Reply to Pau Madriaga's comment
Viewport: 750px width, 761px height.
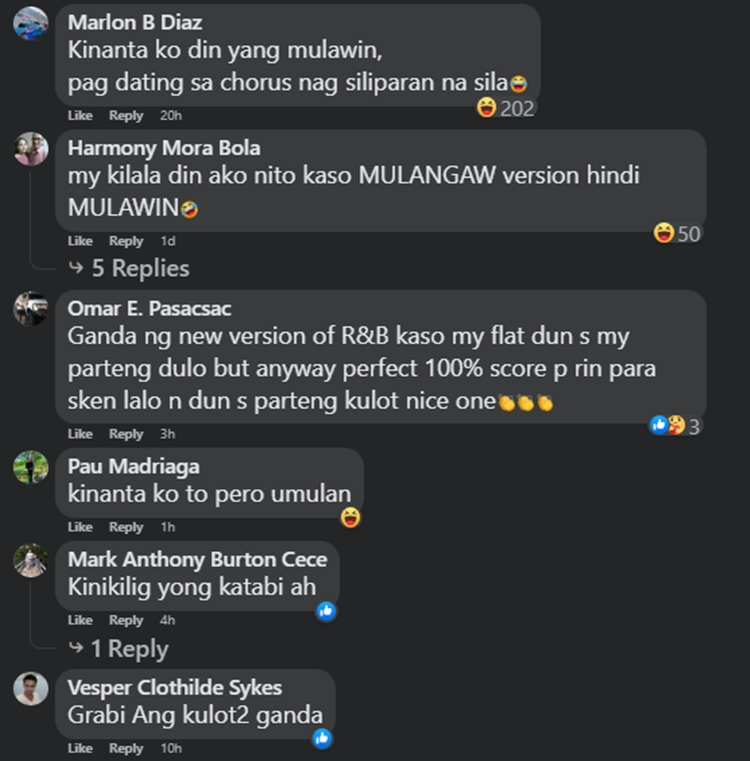[x=126, y=527]
